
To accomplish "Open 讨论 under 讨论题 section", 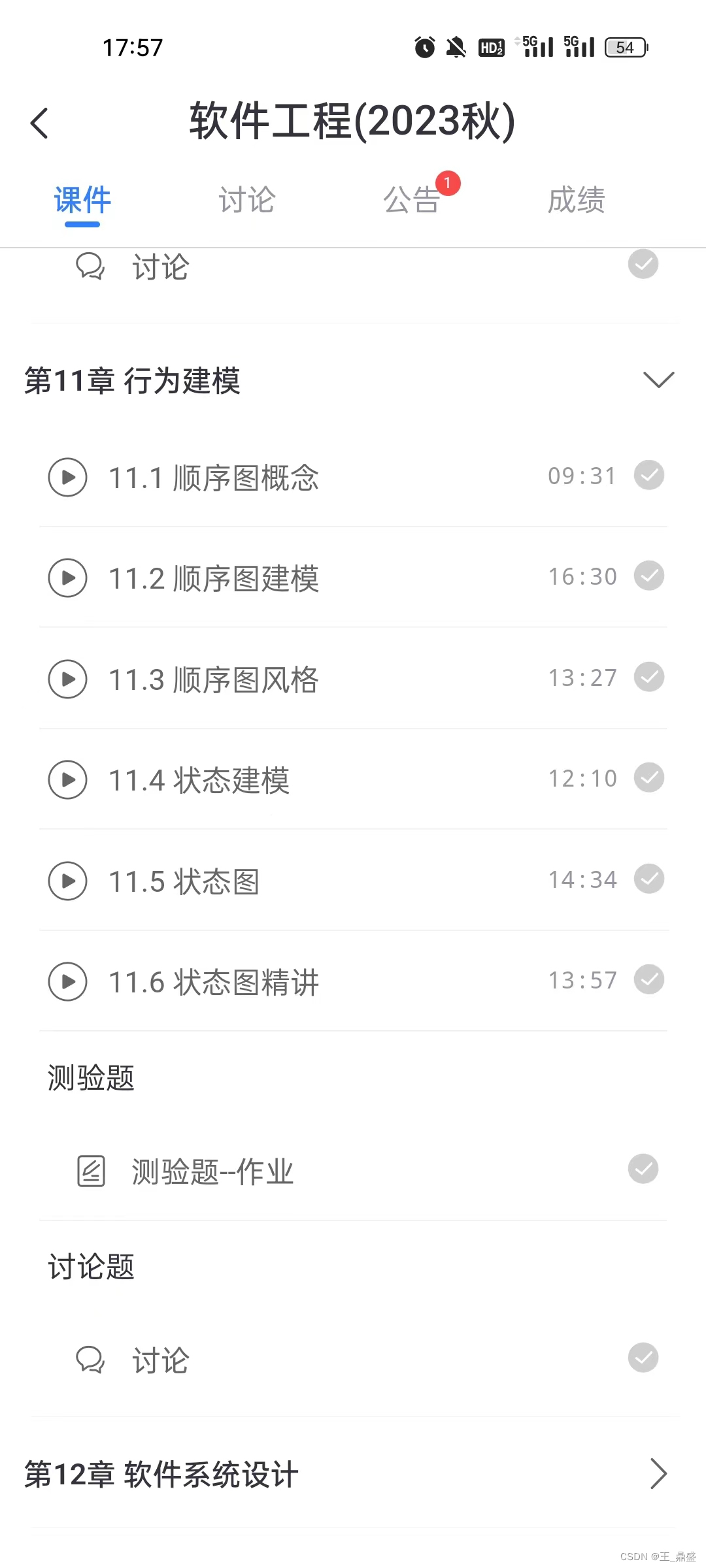I will (161, 1361).
